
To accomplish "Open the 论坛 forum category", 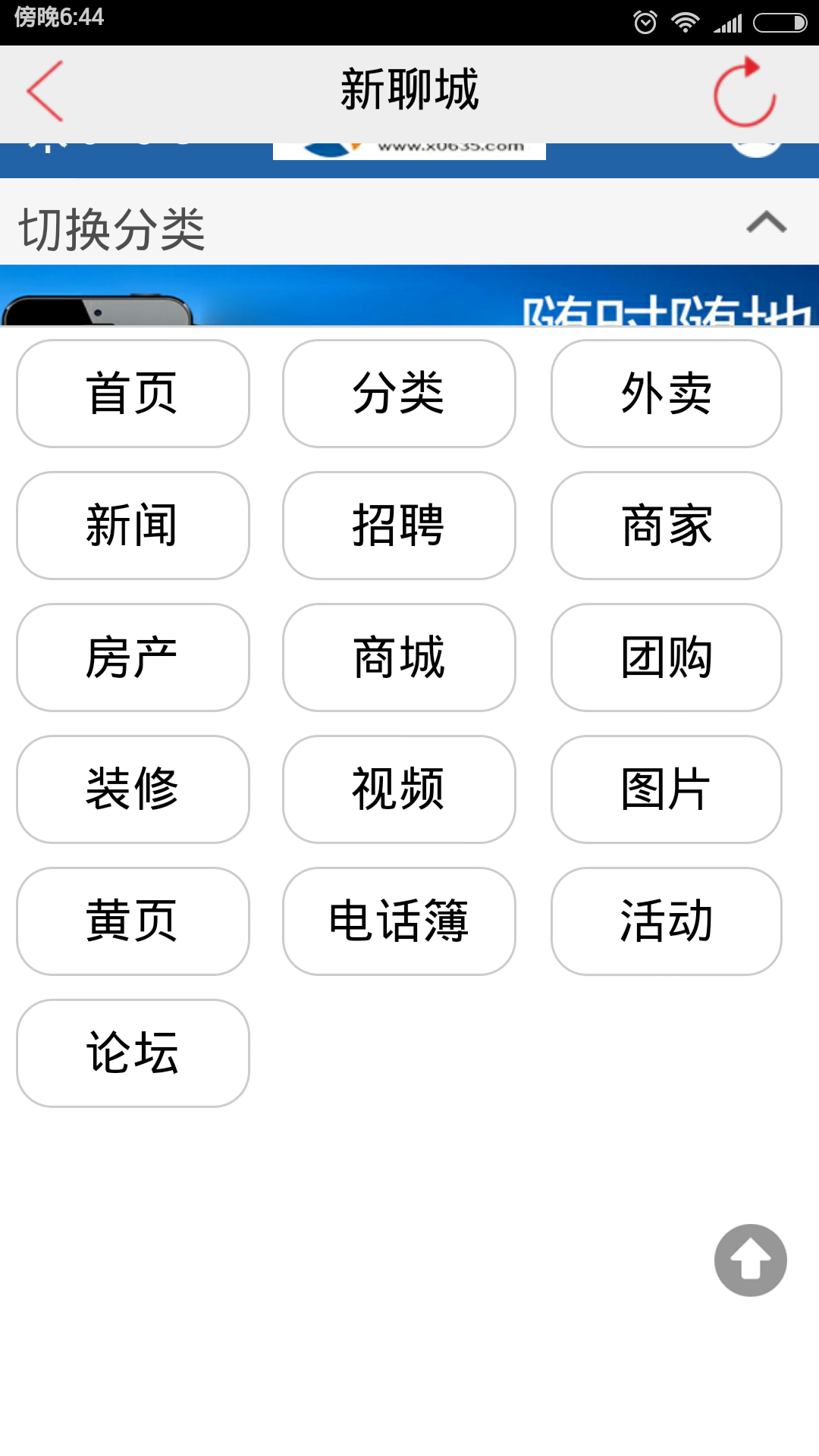I will tap(132, 1053).
